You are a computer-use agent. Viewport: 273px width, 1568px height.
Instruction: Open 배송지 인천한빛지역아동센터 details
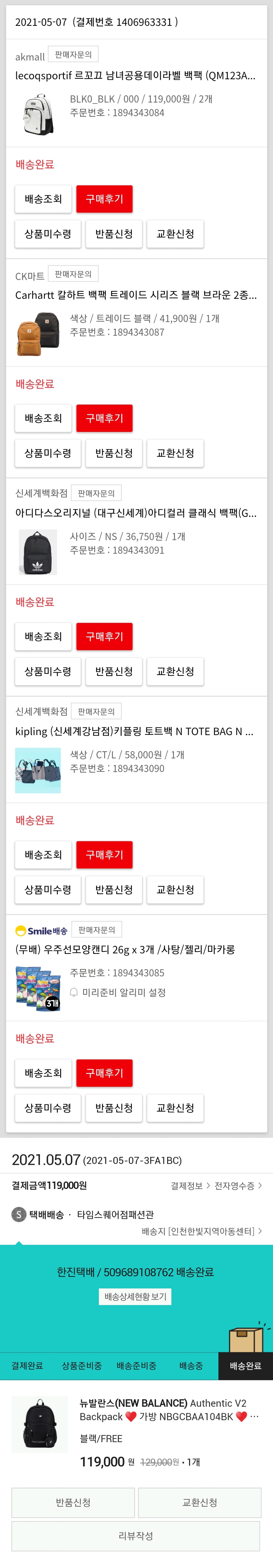tap(201, 1231)
